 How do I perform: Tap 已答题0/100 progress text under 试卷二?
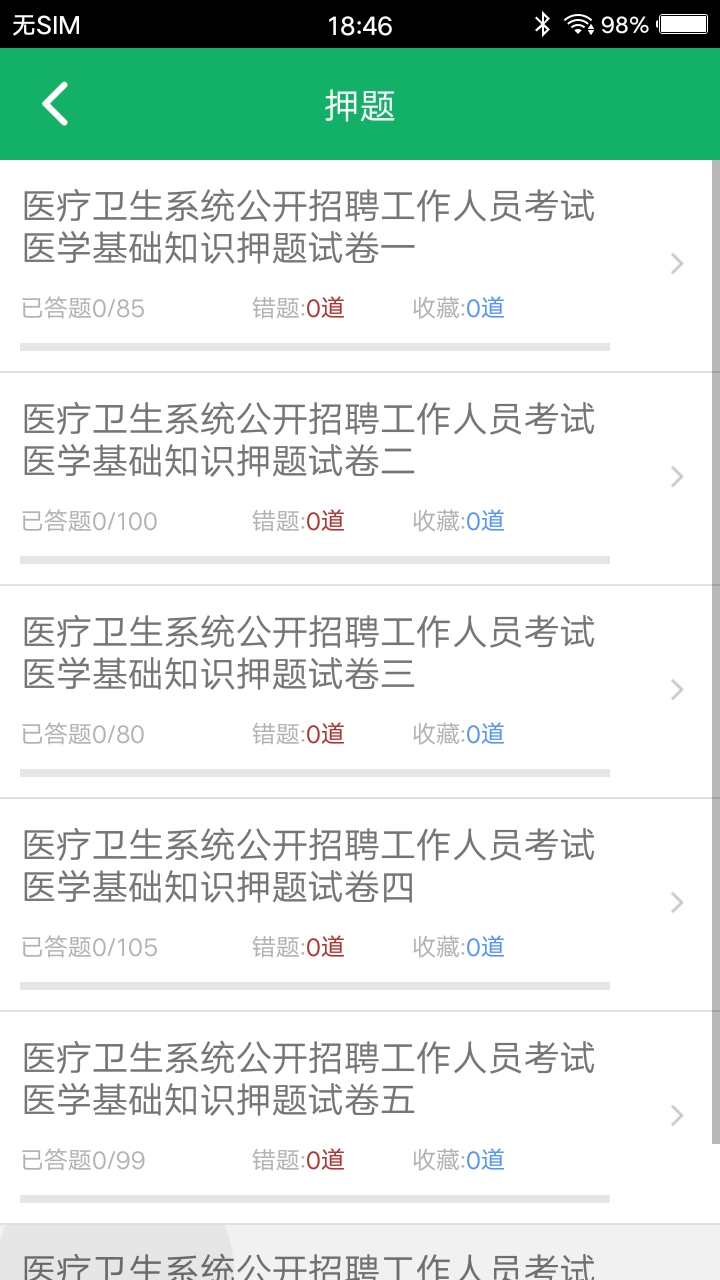(89, 520)
